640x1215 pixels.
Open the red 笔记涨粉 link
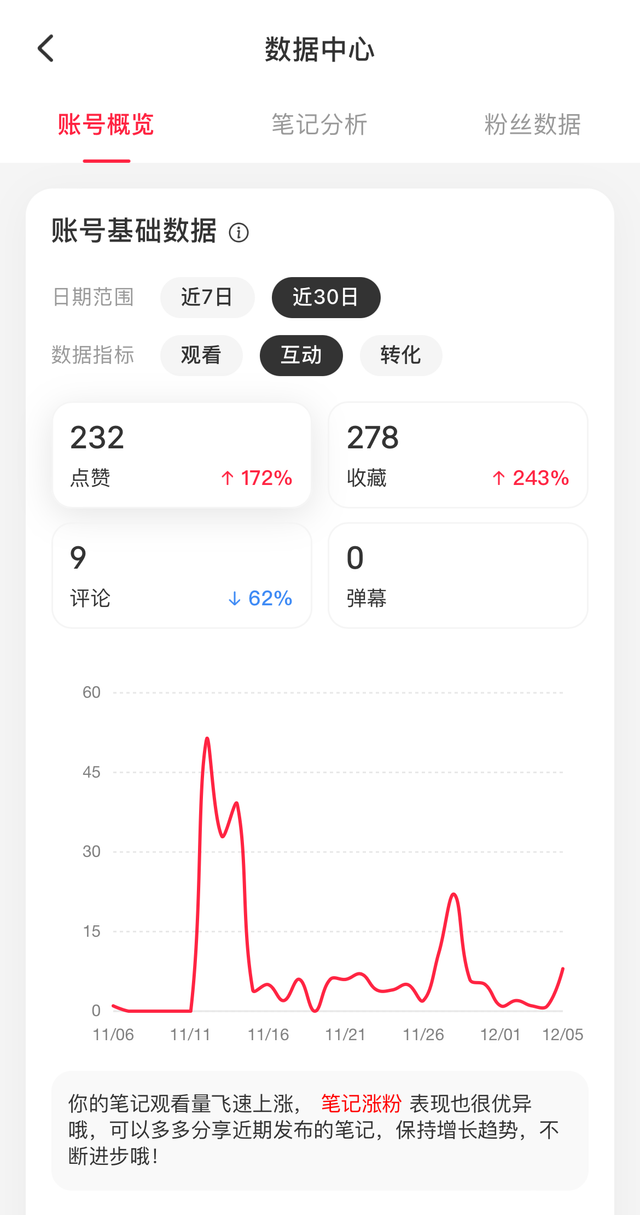tap(361, 1104)
